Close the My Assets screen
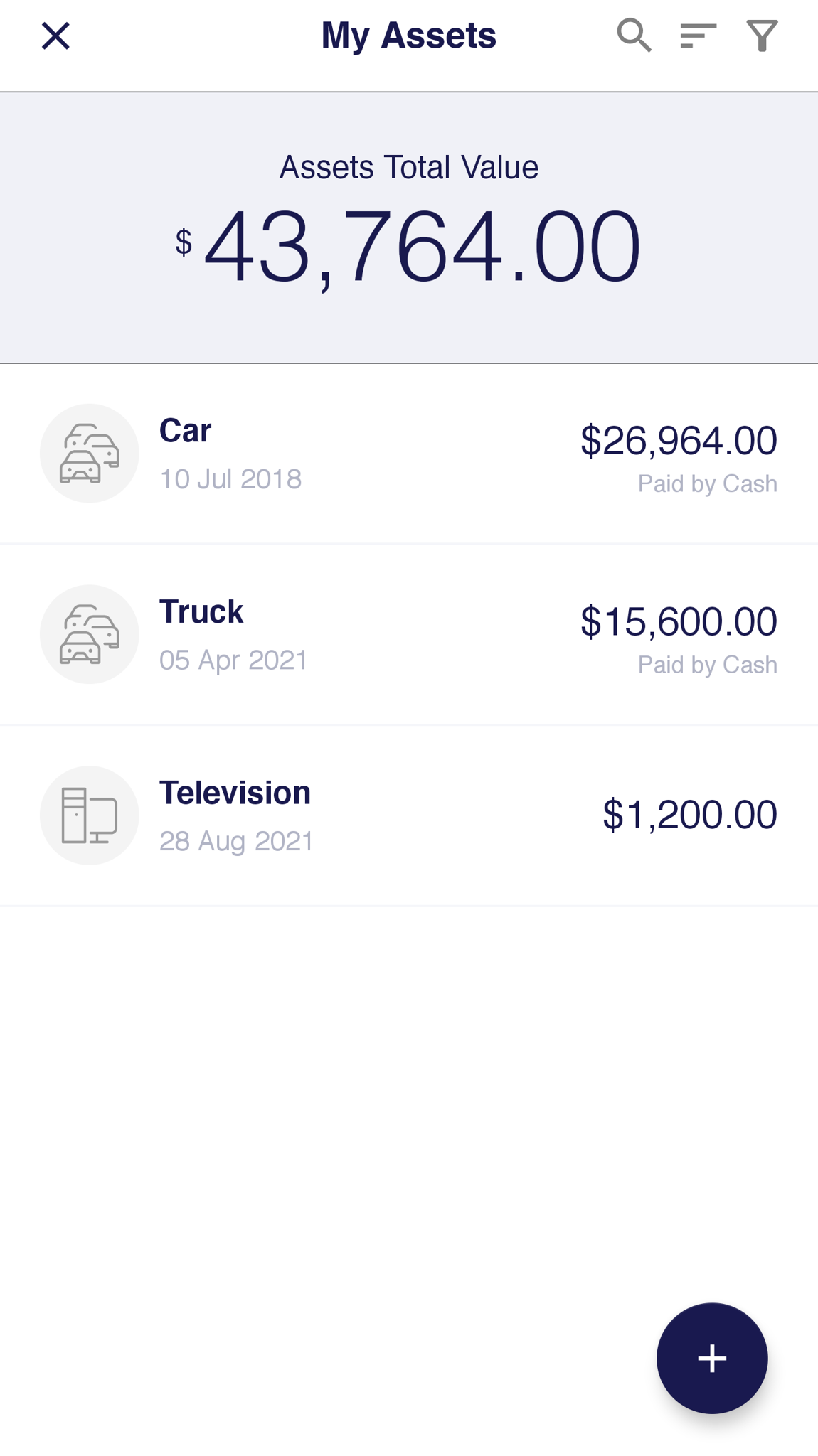 tap(55, 36)
